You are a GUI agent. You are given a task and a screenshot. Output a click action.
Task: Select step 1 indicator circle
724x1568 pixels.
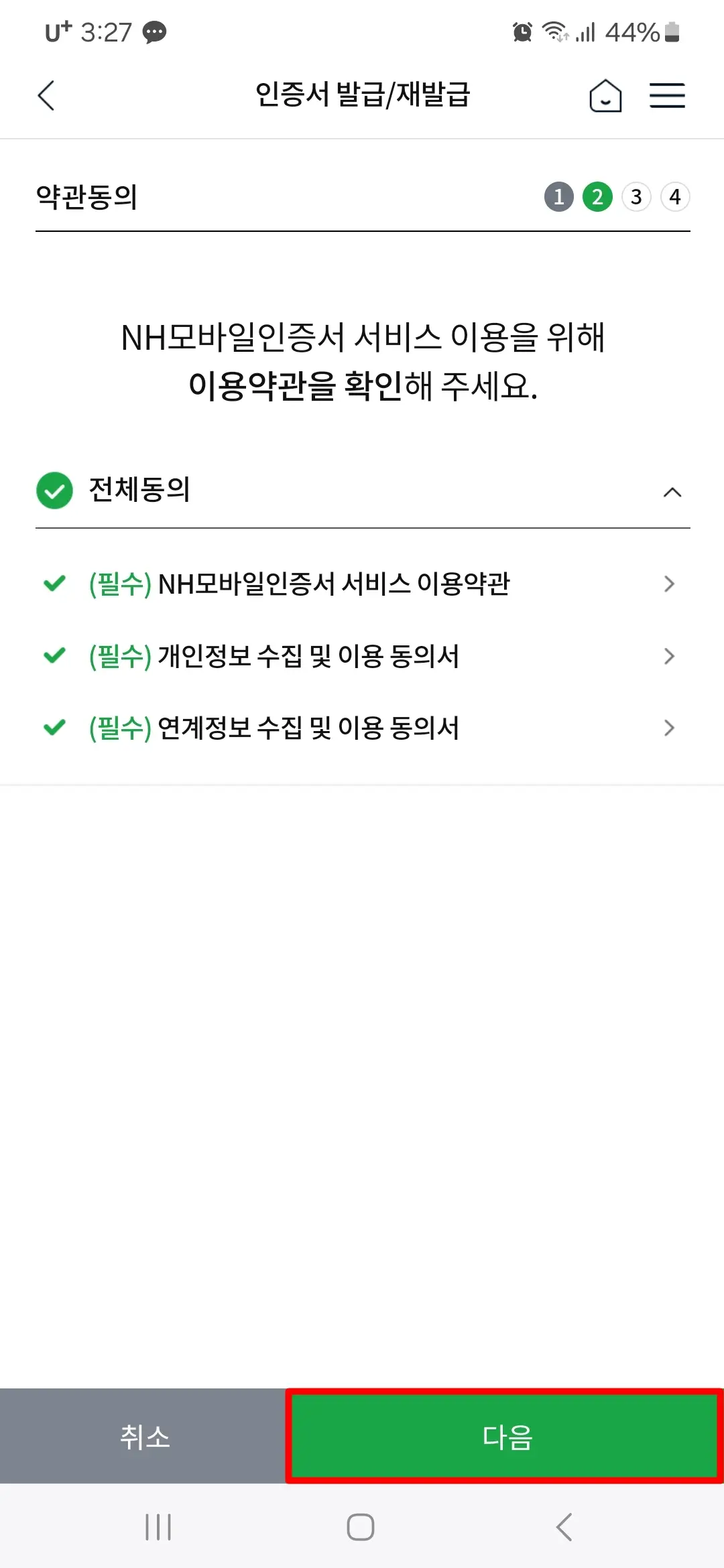click(559, 196)
